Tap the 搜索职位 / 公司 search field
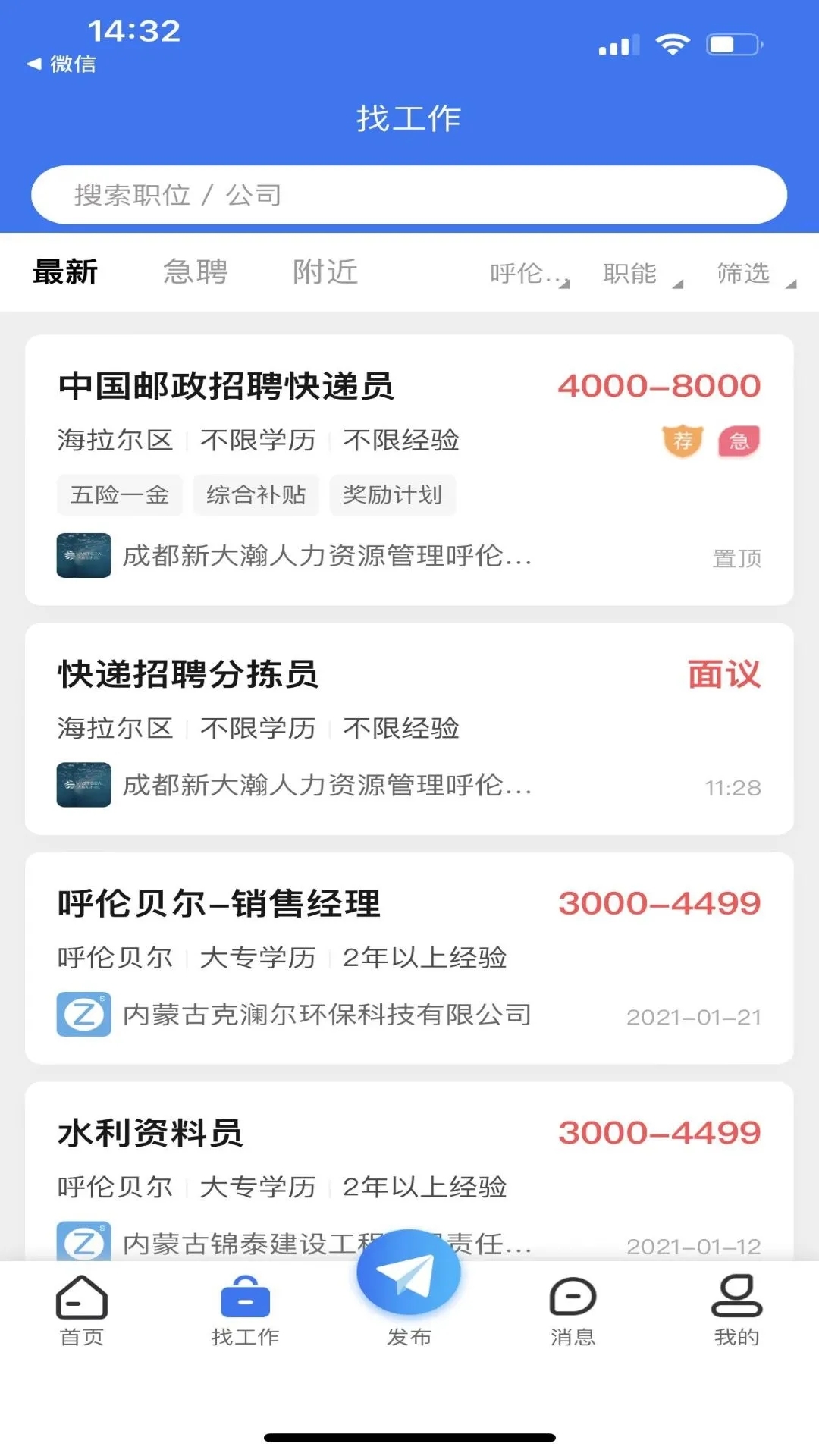Viewport: 819px width, 1456px height. point(409,195)
